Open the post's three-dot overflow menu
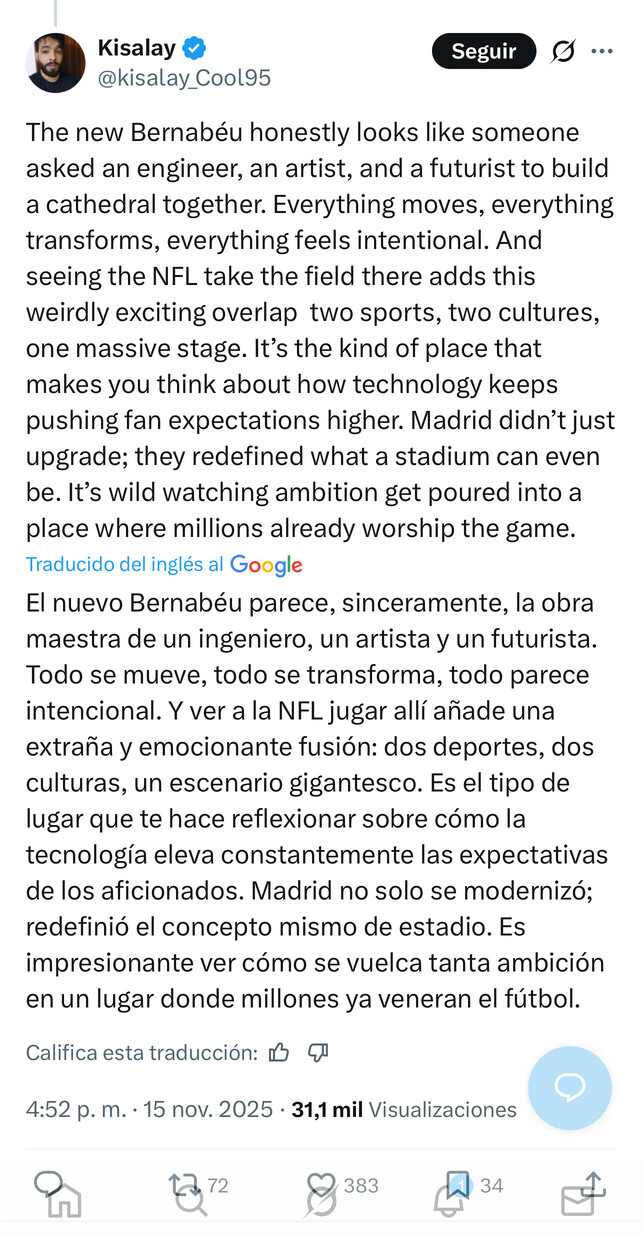 click(x=602, y=51)
